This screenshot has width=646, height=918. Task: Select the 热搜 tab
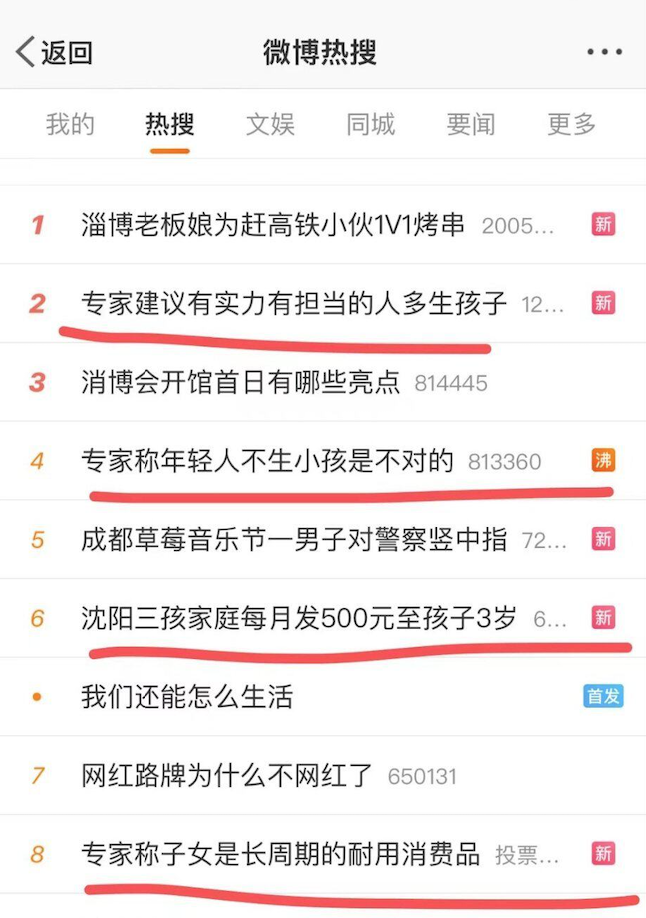coord(170,125)
